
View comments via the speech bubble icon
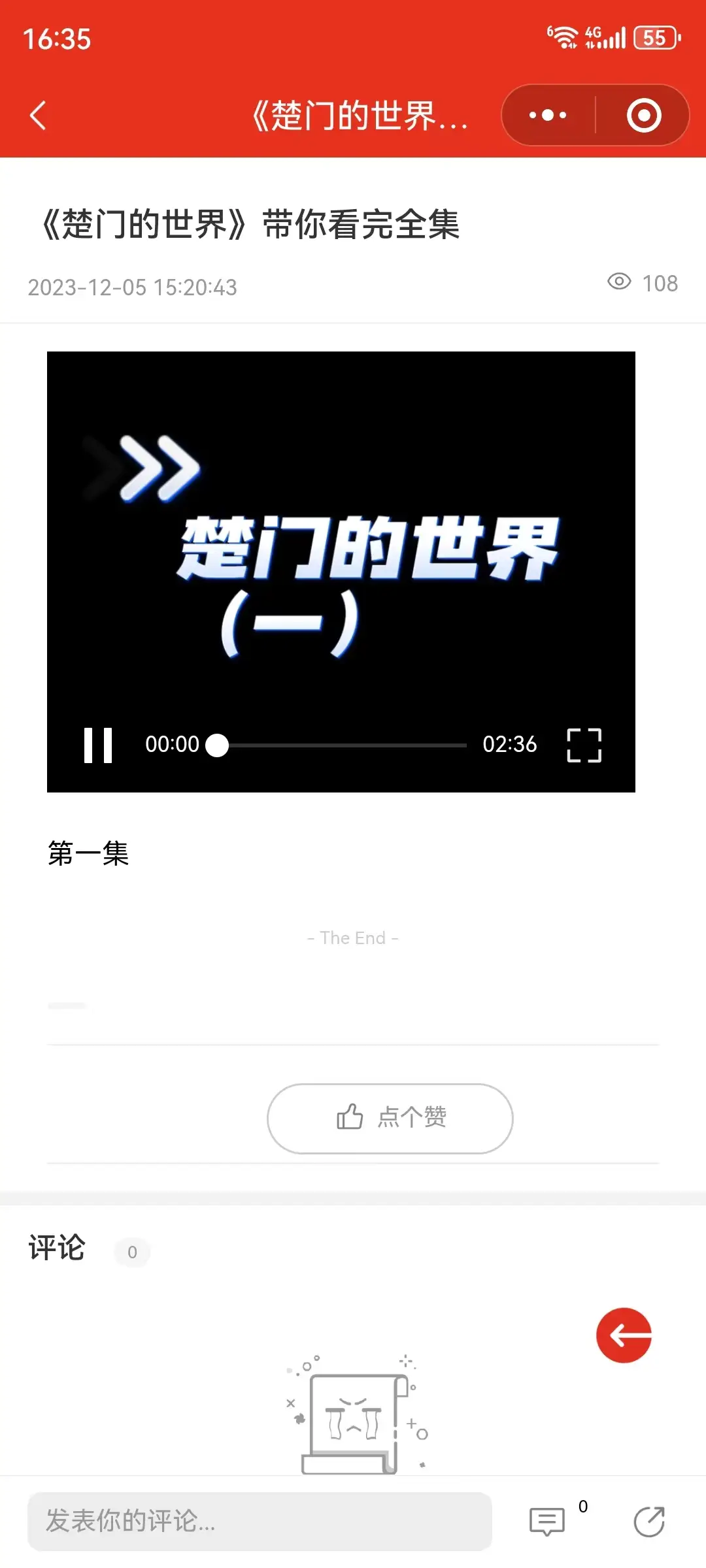[x=547, y=1521]
